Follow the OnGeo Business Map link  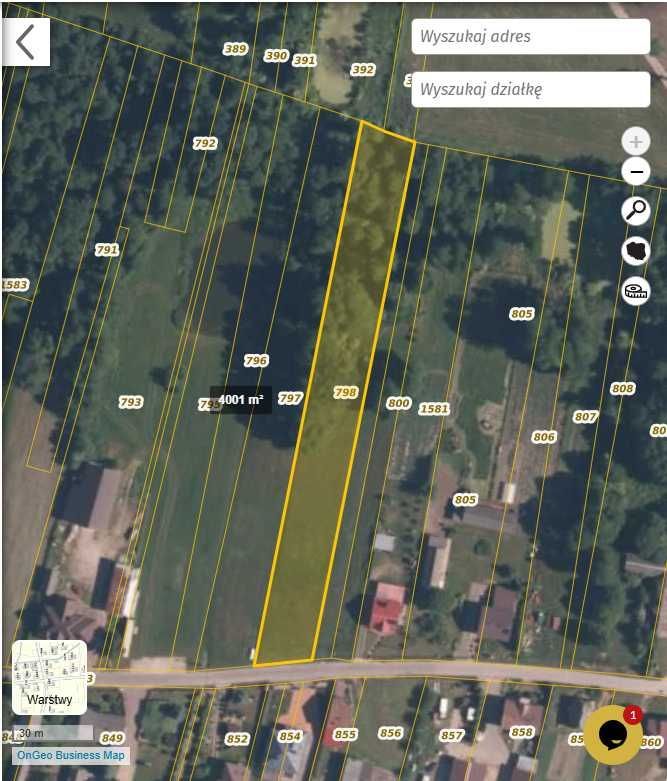(x=70, y=755)
